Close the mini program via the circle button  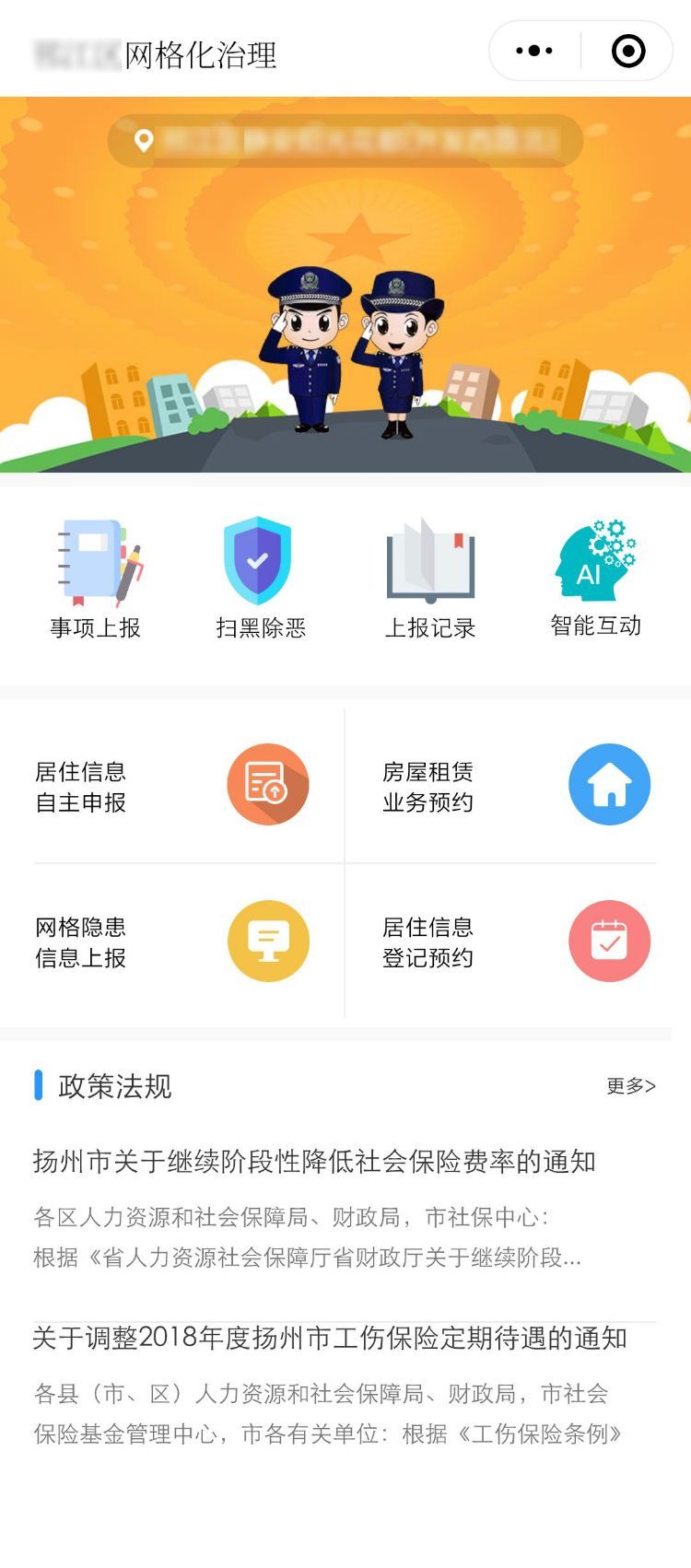coord(628,52)
